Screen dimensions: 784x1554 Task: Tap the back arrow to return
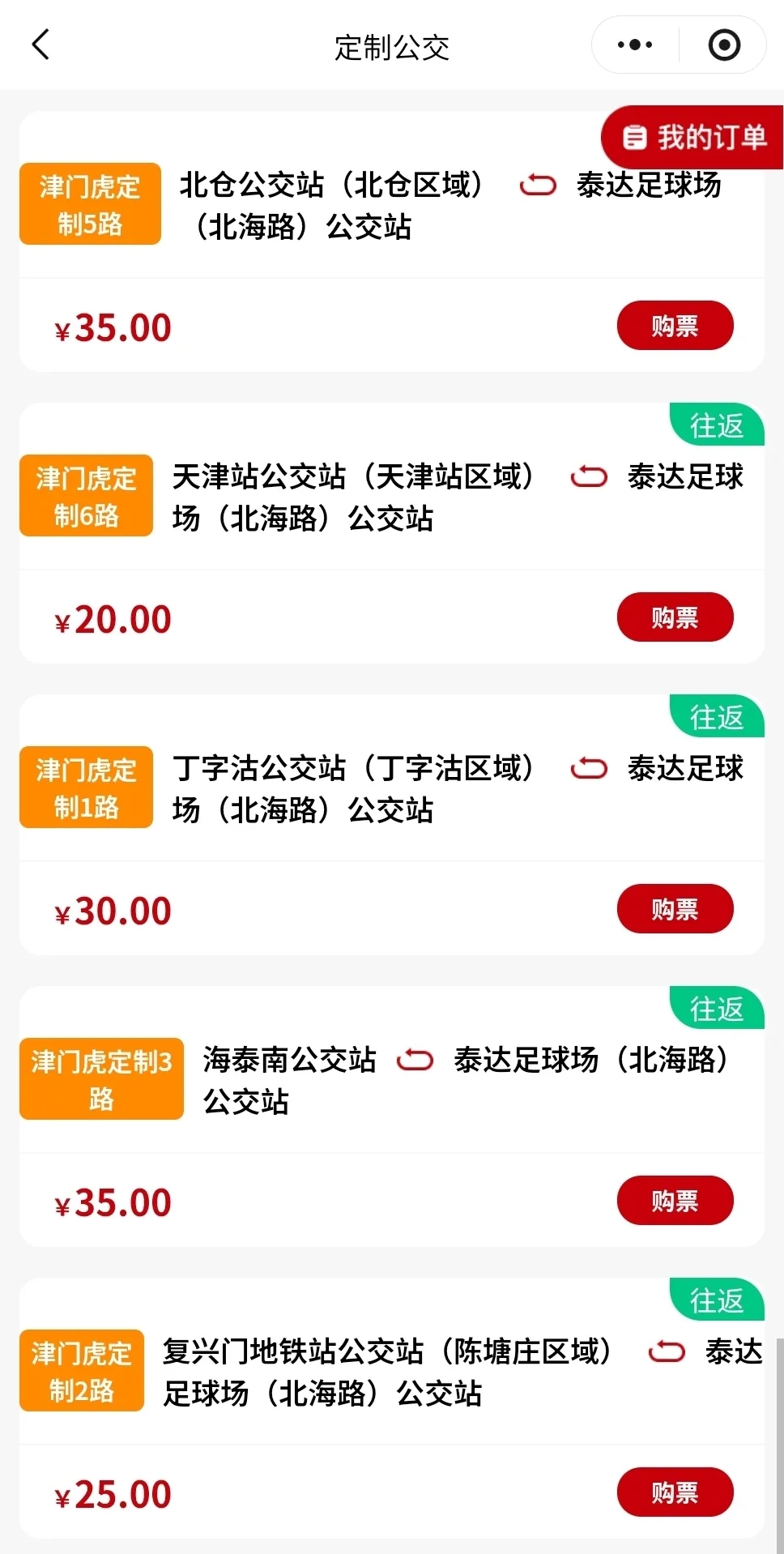pyautogui.click(x=40, y=45)
